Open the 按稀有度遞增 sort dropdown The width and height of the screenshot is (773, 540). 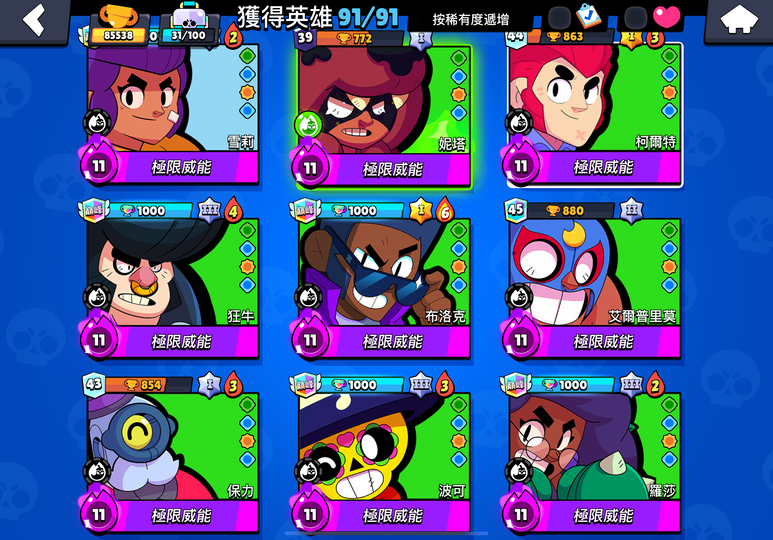tap(470, 19)
